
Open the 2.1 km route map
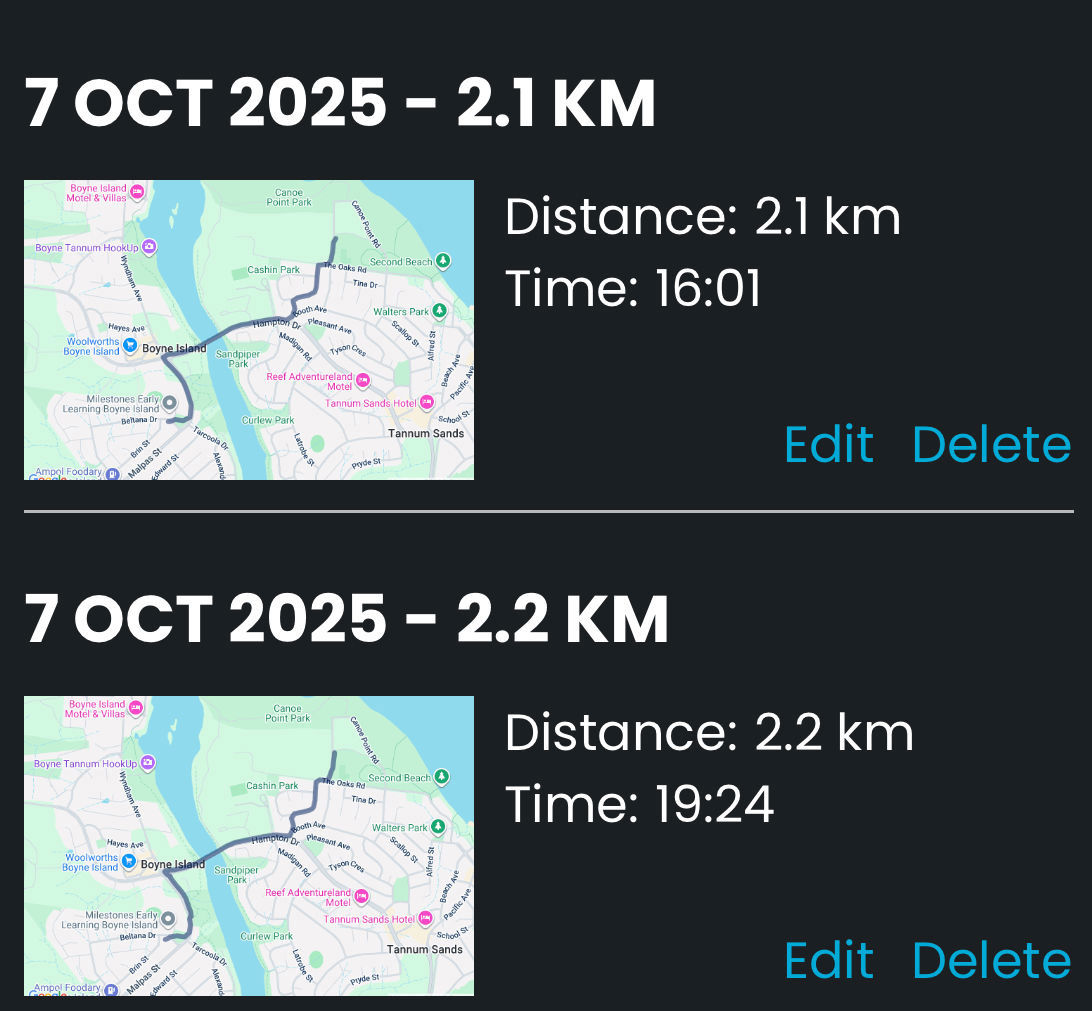point(248,330)
